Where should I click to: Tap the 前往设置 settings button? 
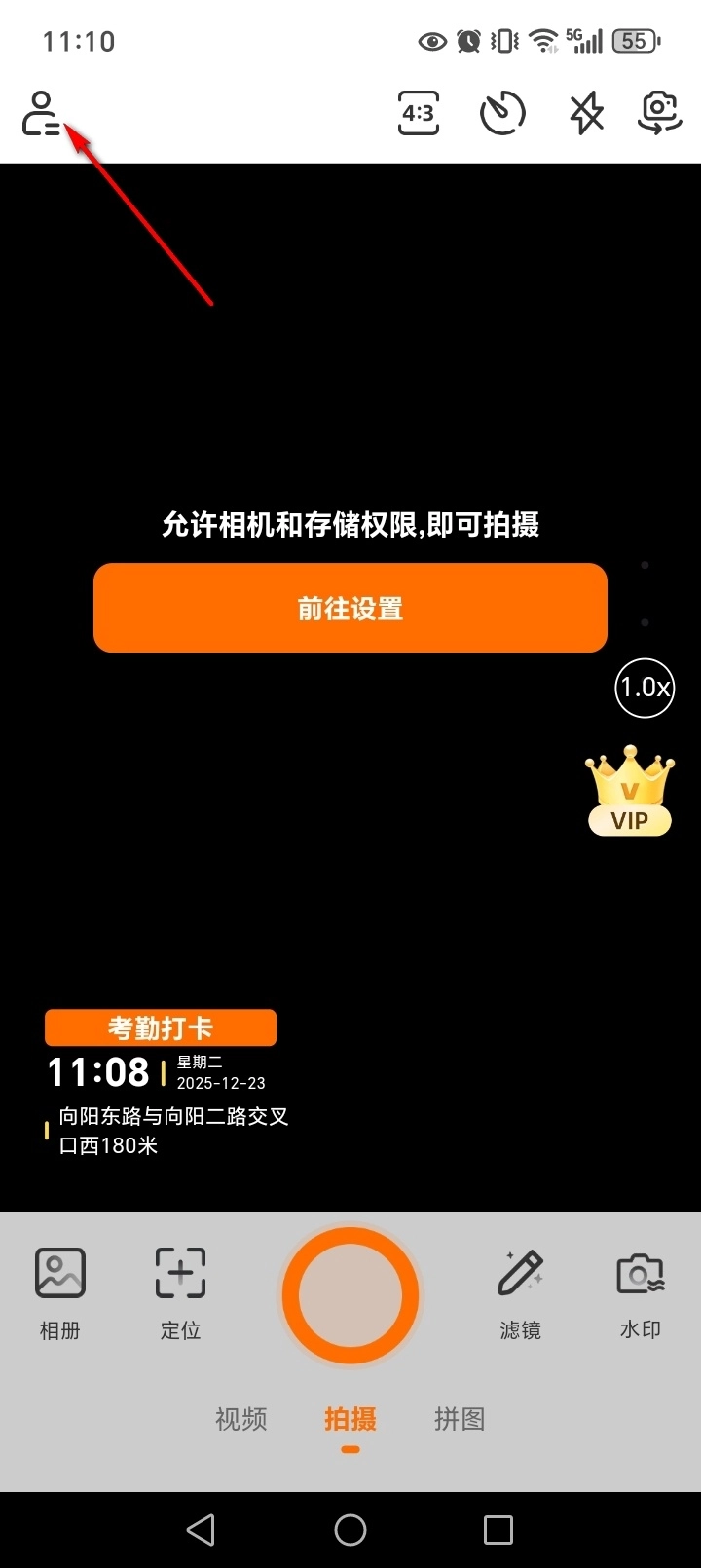[350, 607]
